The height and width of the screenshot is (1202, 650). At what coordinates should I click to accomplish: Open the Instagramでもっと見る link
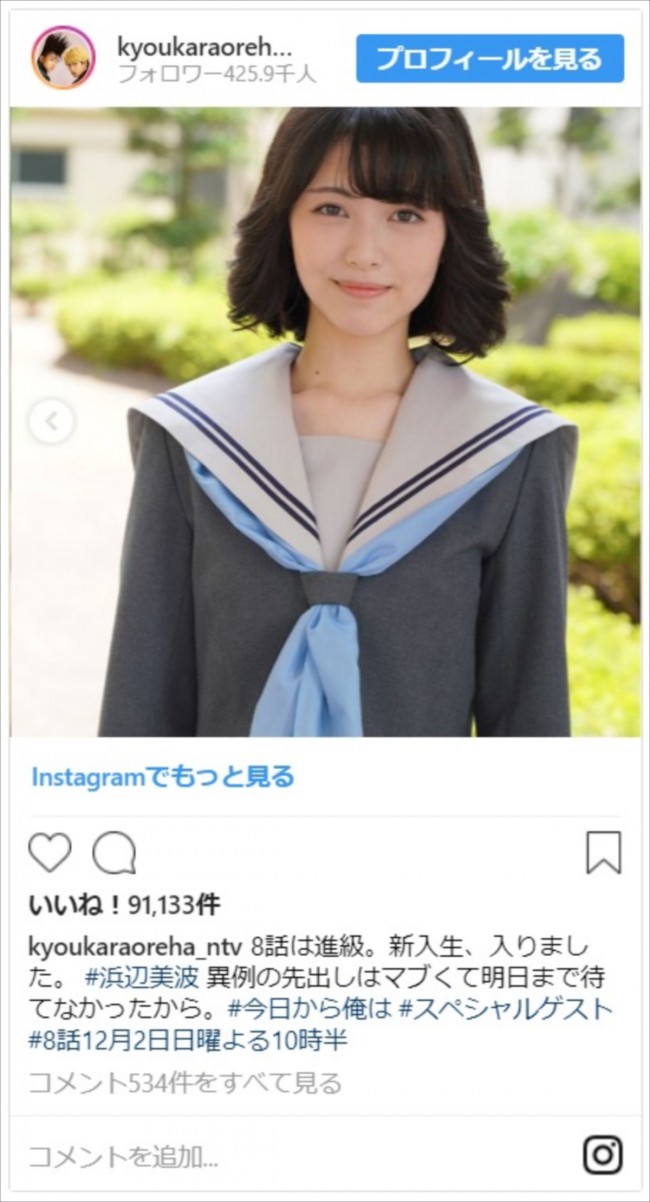(163, 776)
